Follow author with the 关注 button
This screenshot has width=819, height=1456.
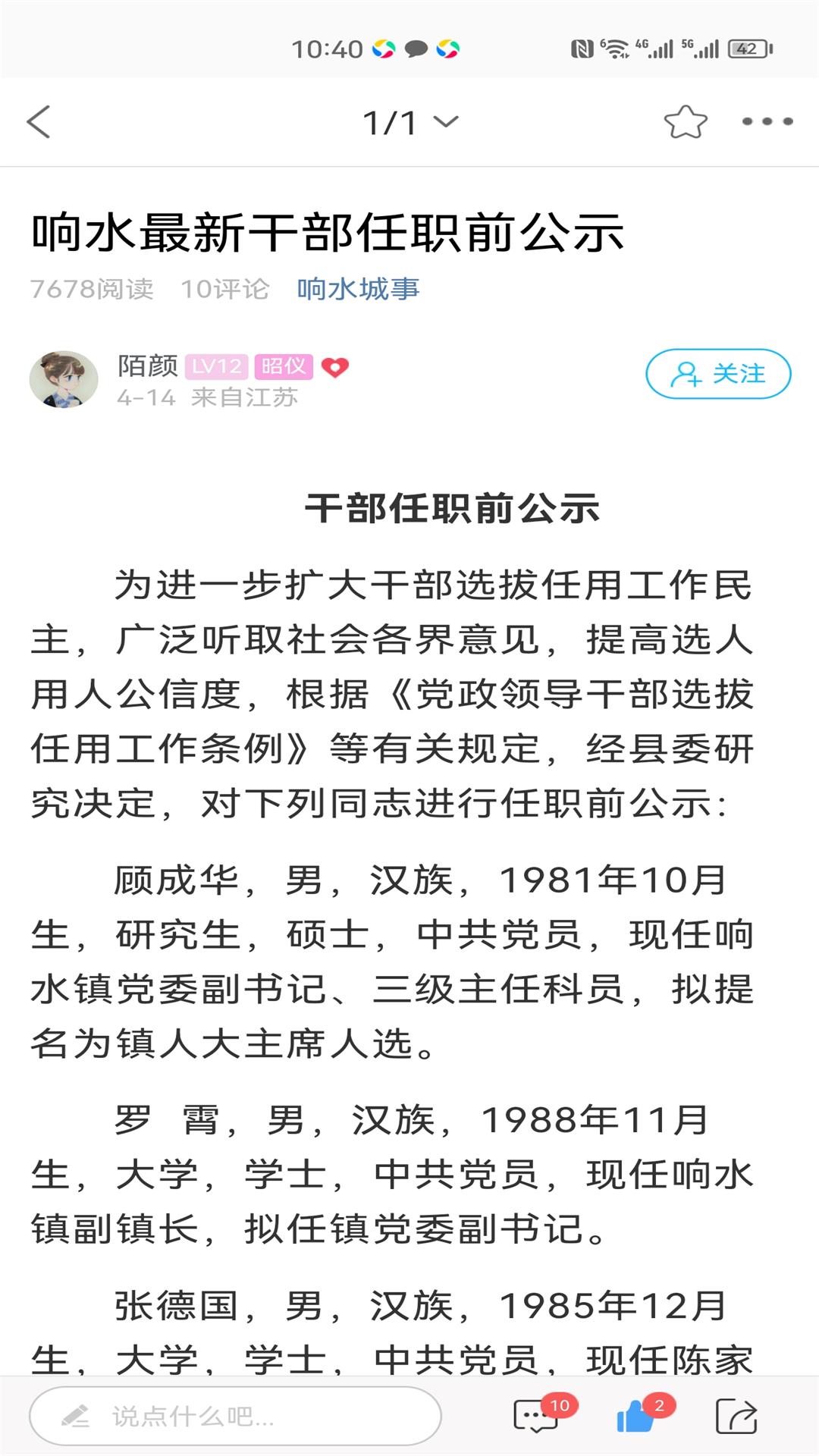click(717, 374)
